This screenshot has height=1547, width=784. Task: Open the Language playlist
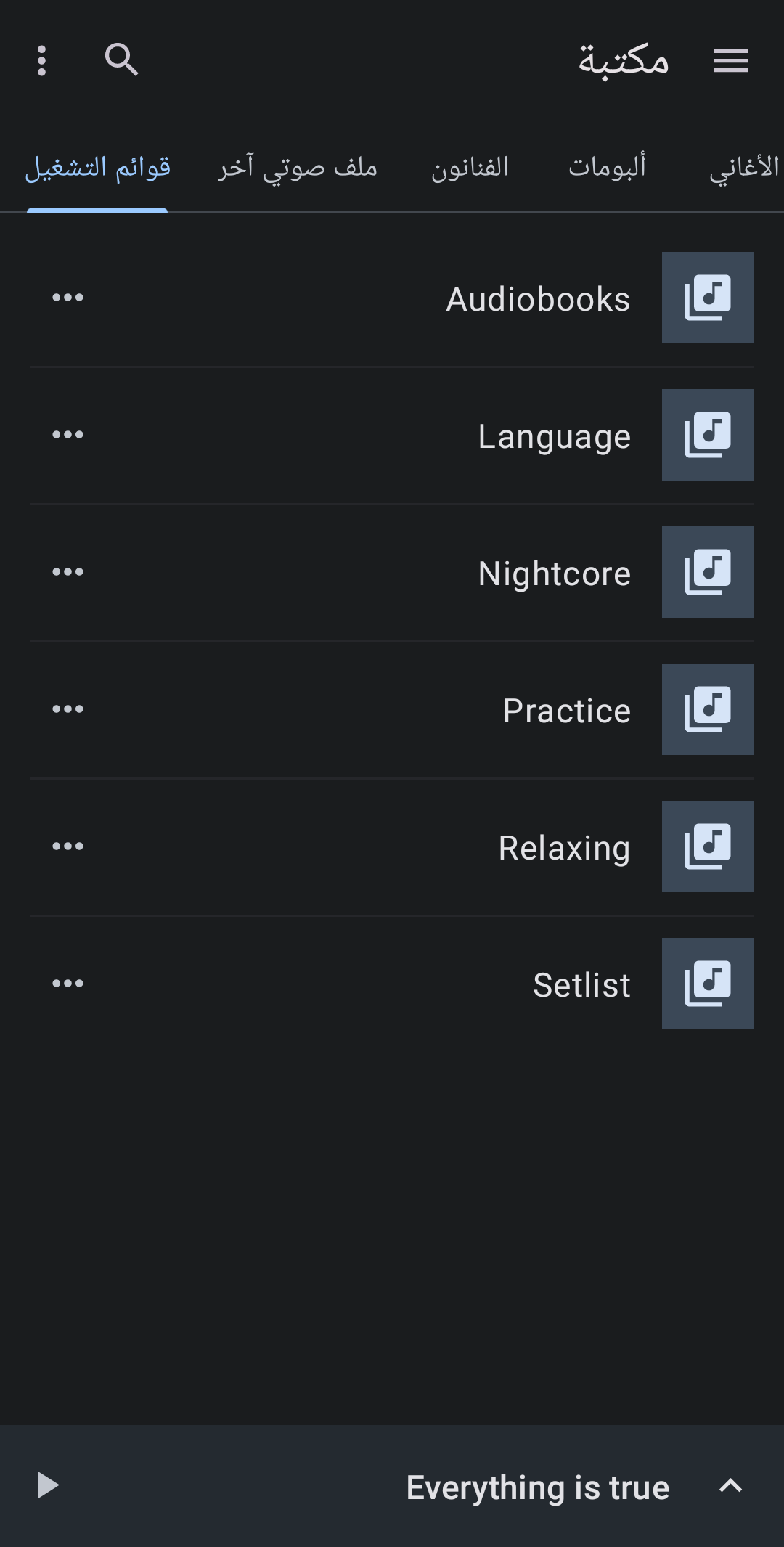[x=392, y=436]
